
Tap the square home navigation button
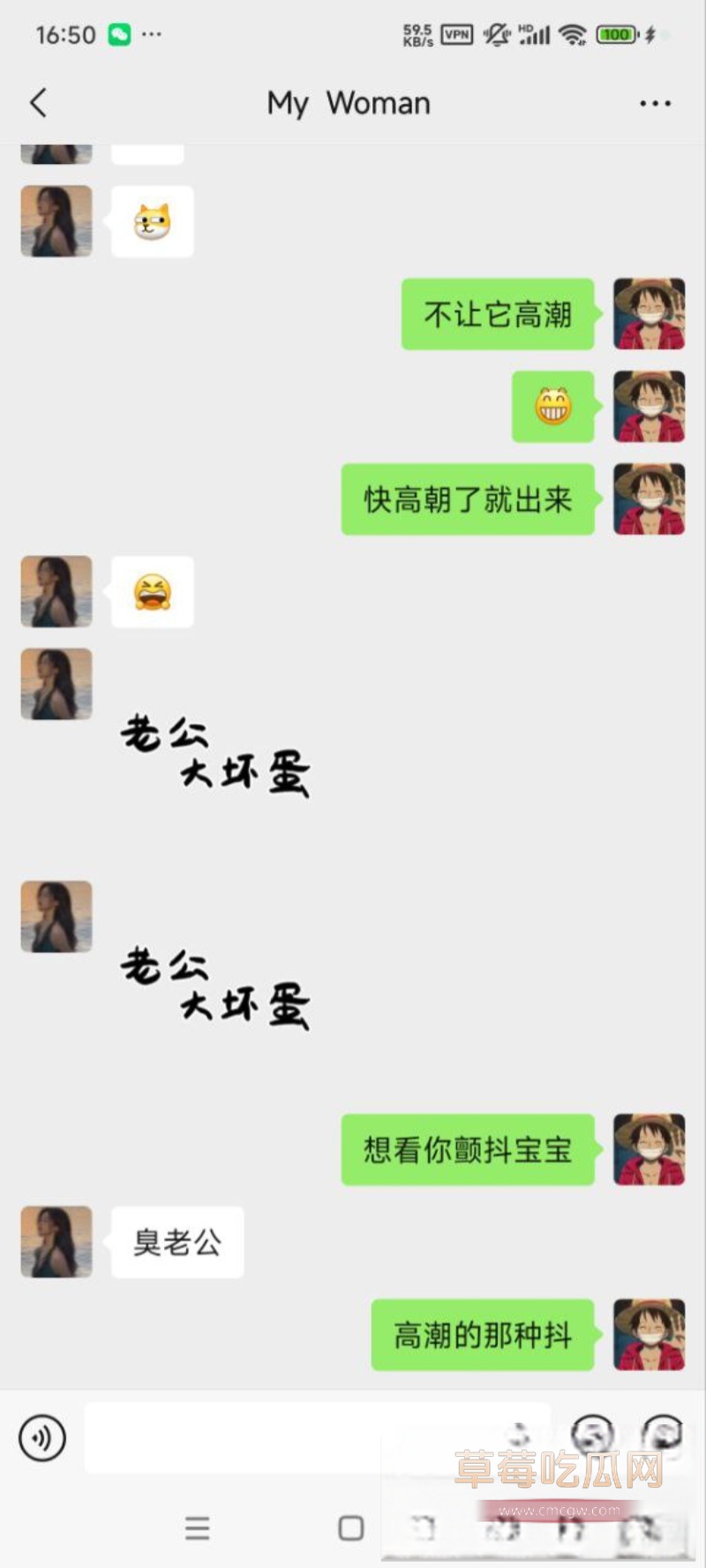point(351,1528)
